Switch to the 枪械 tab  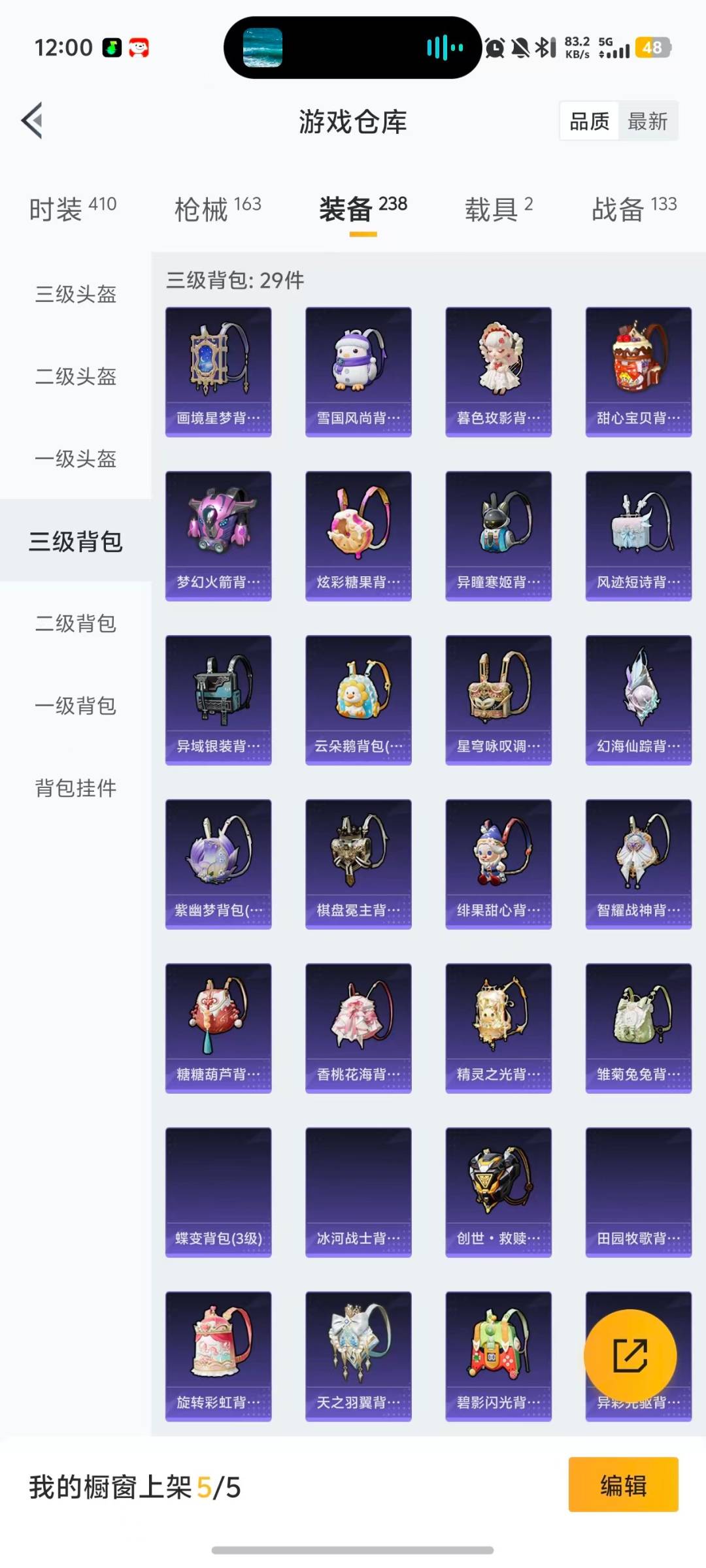(218, 210)
